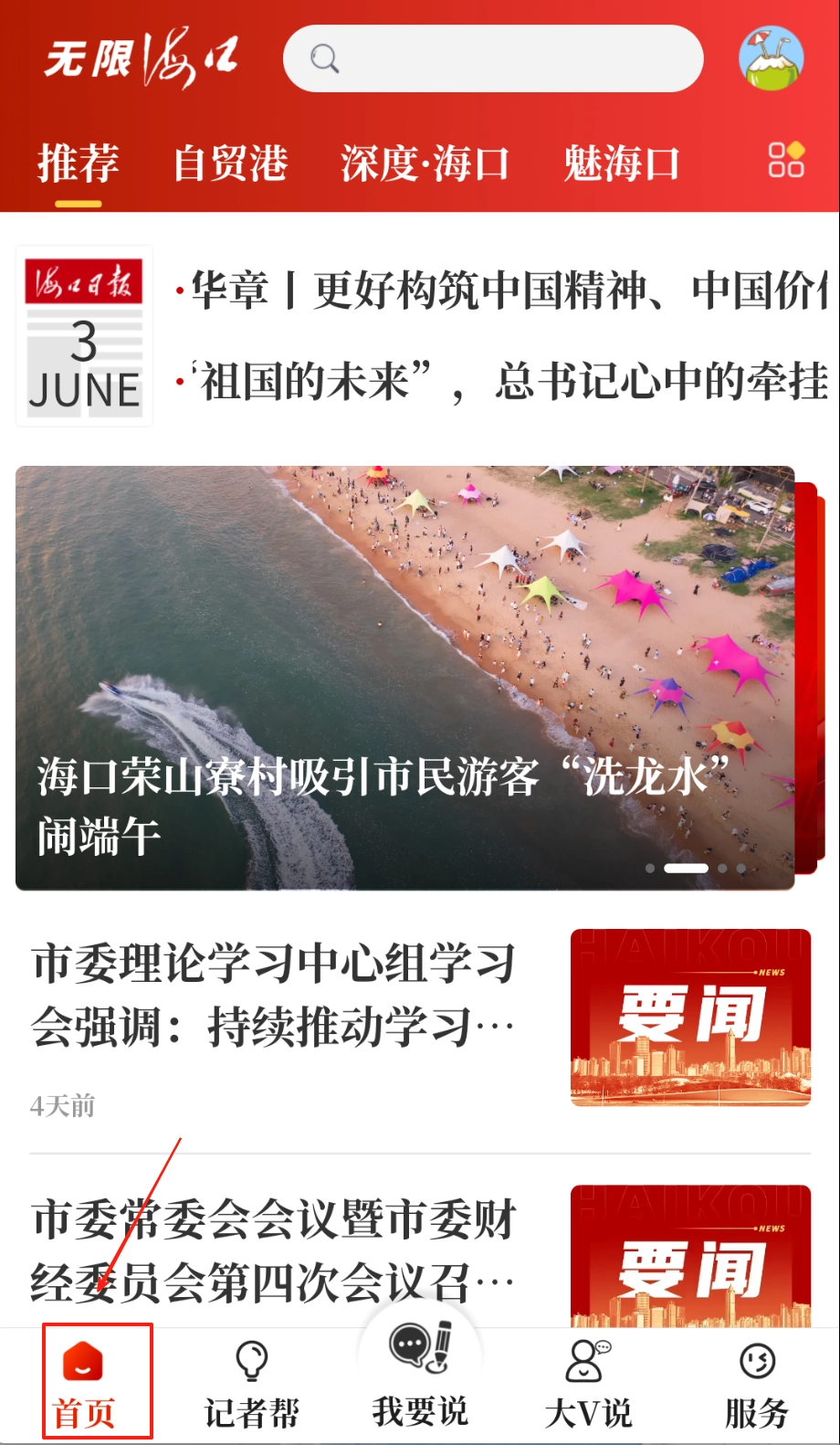Screen dimensions: 840x1445
Task: Open article 市委理论学习中心组学习会强调
Action: pyautogui.click(x=274, y=996)
